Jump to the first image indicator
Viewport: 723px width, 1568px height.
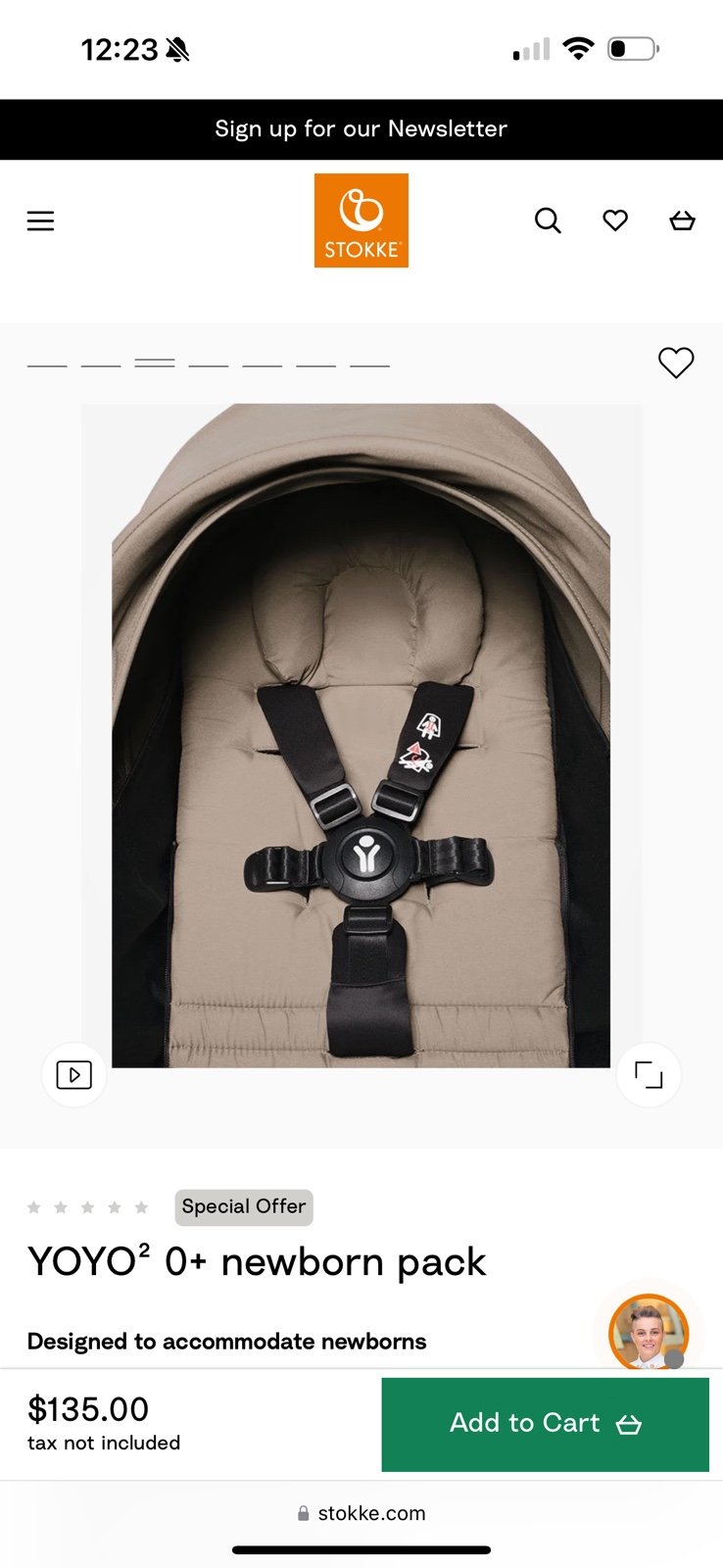point(47,365)
